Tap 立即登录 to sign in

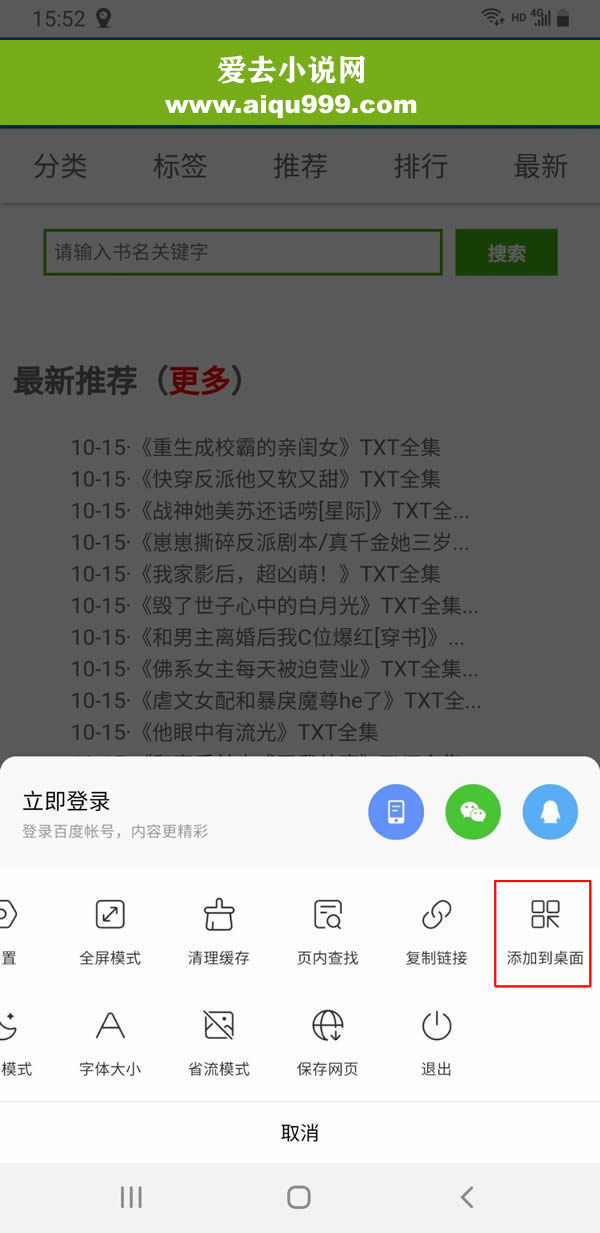[67, 801]
